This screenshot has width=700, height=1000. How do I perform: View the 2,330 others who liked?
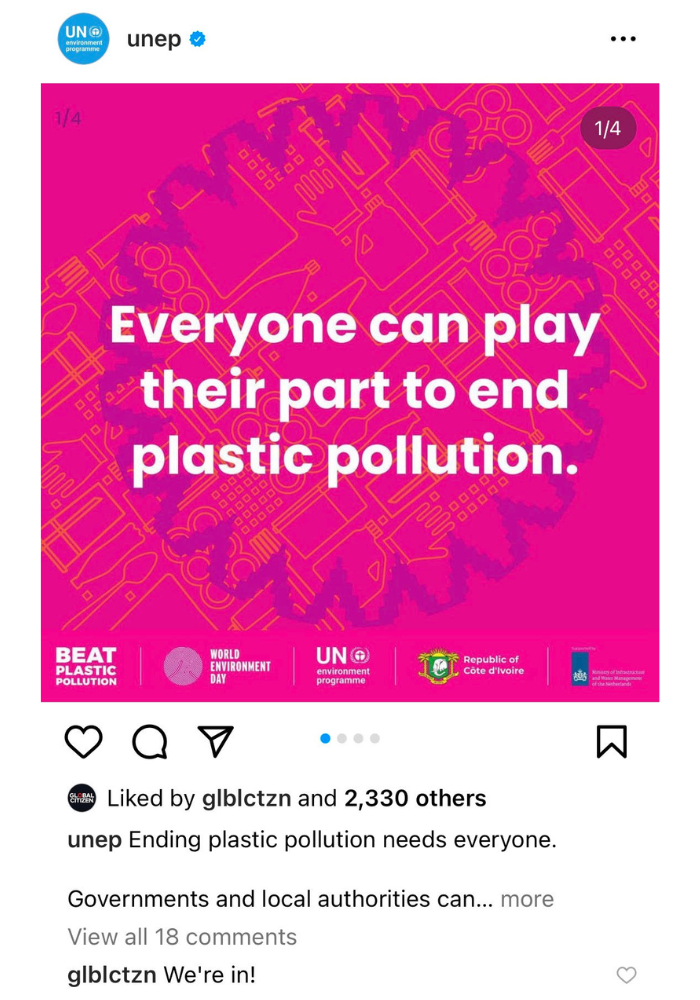pos(415,798)
